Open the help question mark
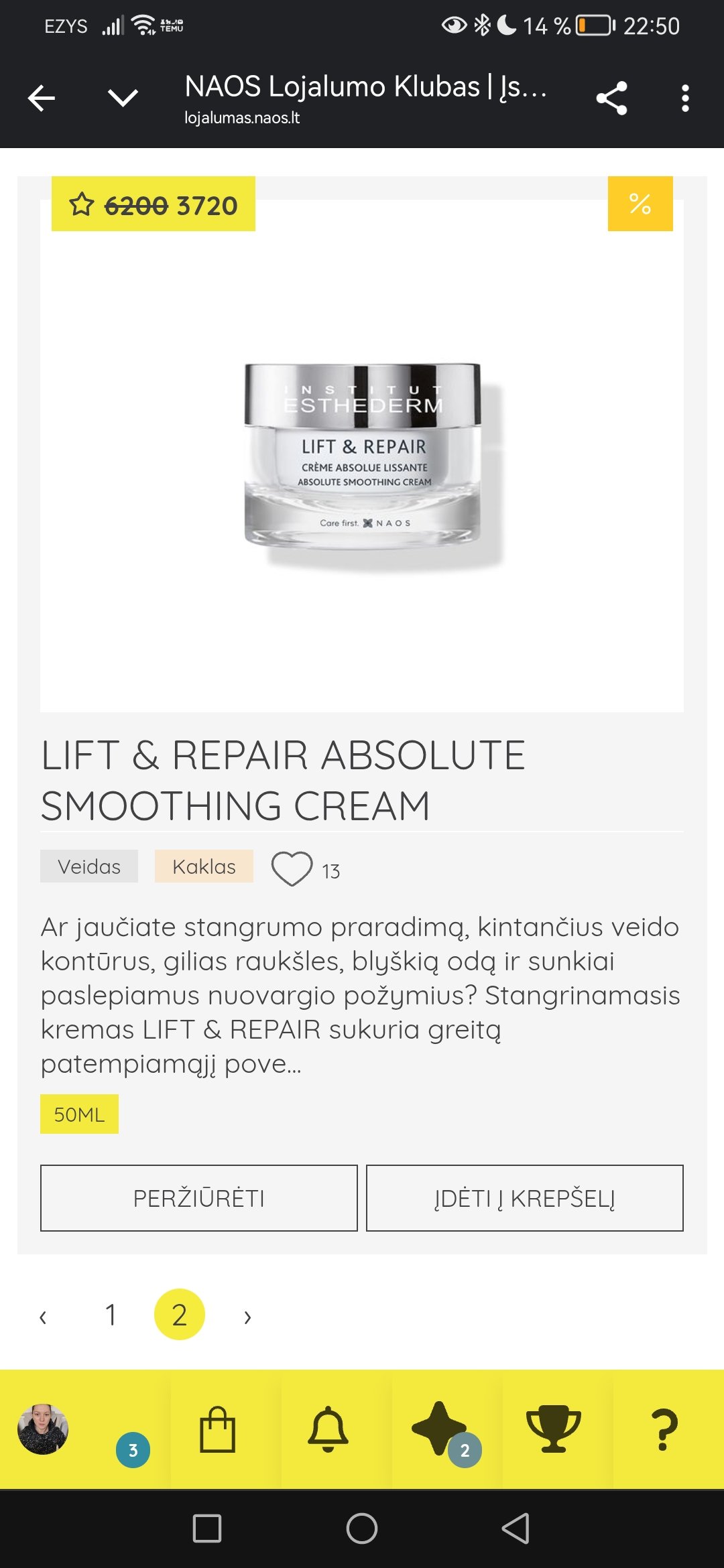724x1568 pixels. click(x=664, y=1429)
